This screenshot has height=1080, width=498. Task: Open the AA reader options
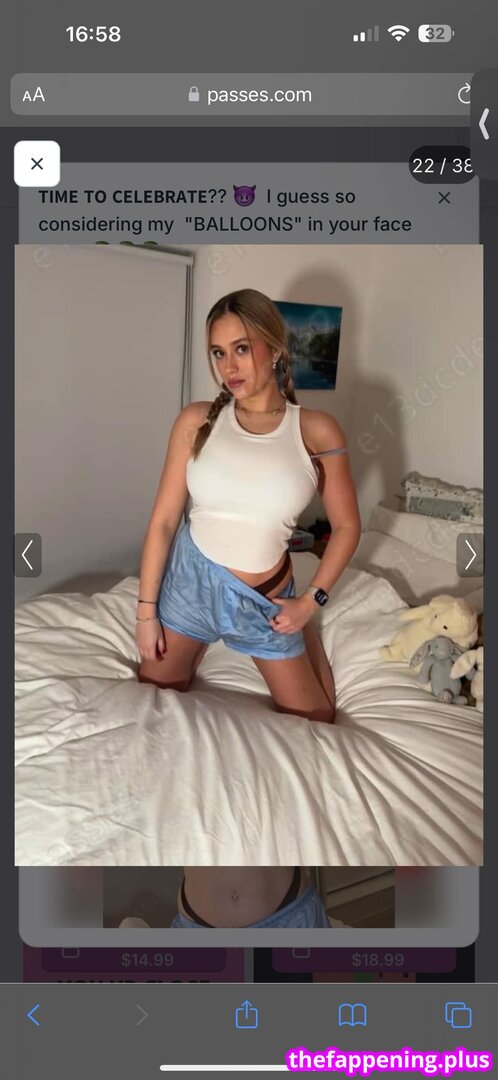[34, 95]
